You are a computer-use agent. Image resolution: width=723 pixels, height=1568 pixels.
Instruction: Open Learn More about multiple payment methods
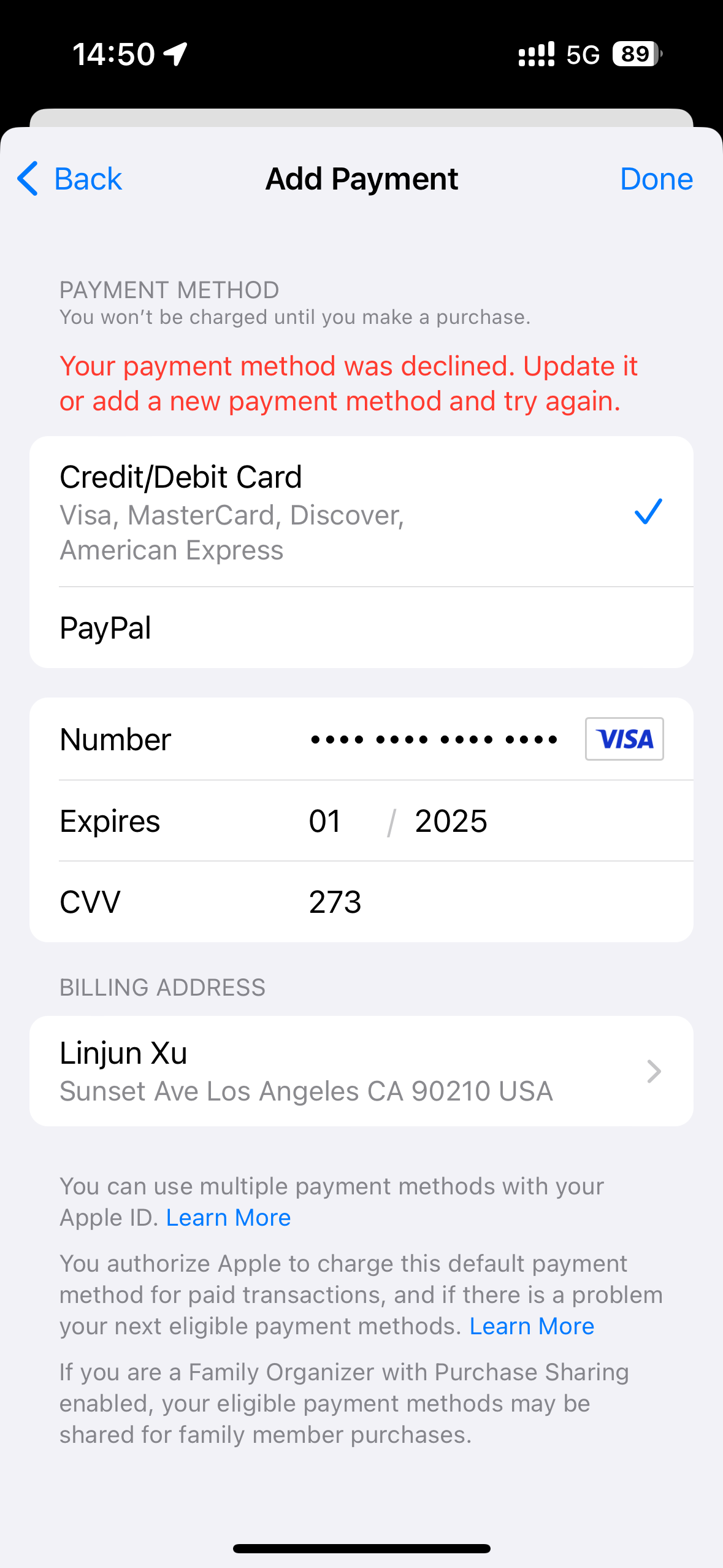(x=228, y=1217)
